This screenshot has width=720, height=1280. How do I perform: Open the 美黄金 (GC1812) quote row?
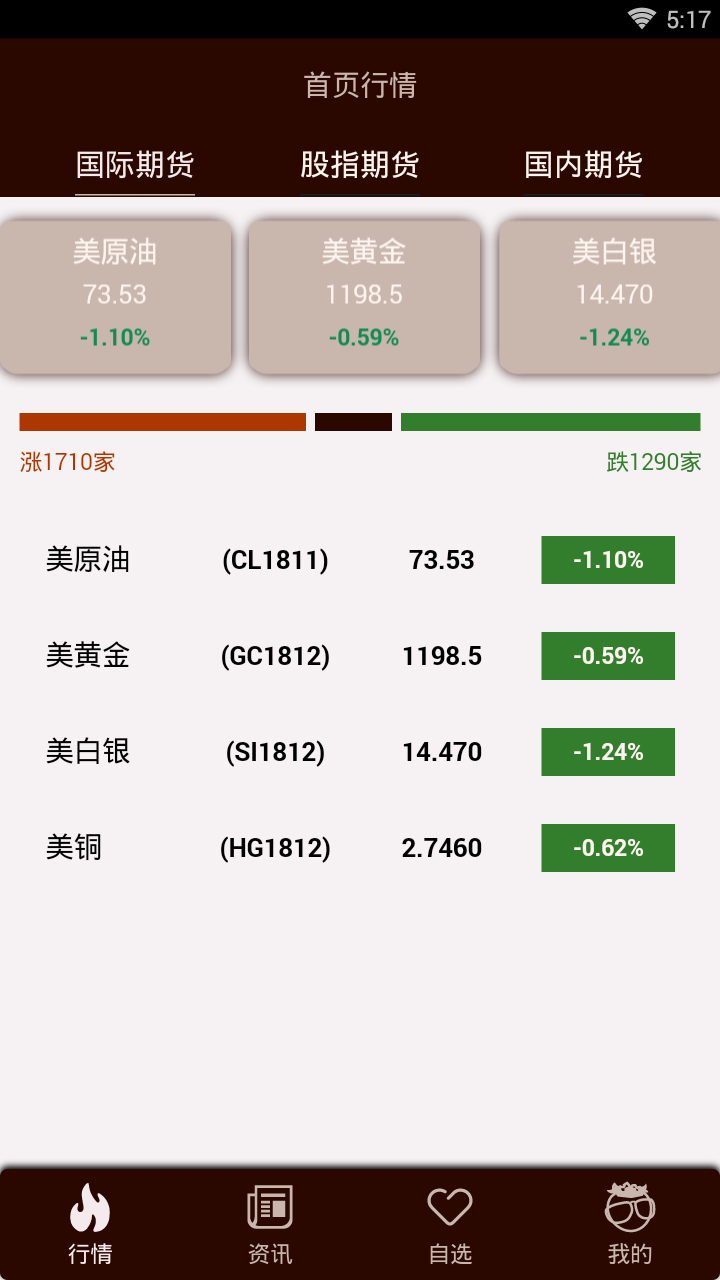(360, 656)
